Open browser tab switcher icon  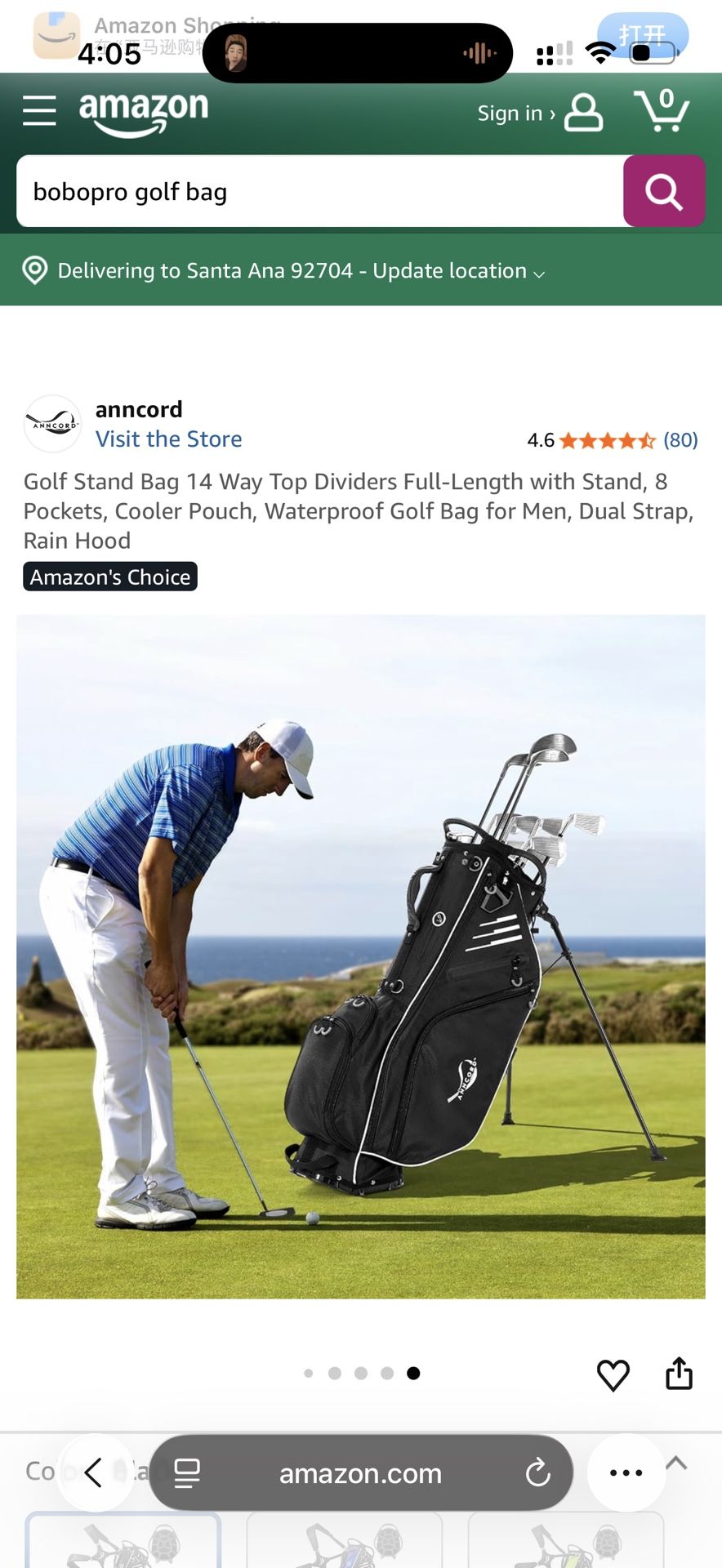tap(187, 1473)
